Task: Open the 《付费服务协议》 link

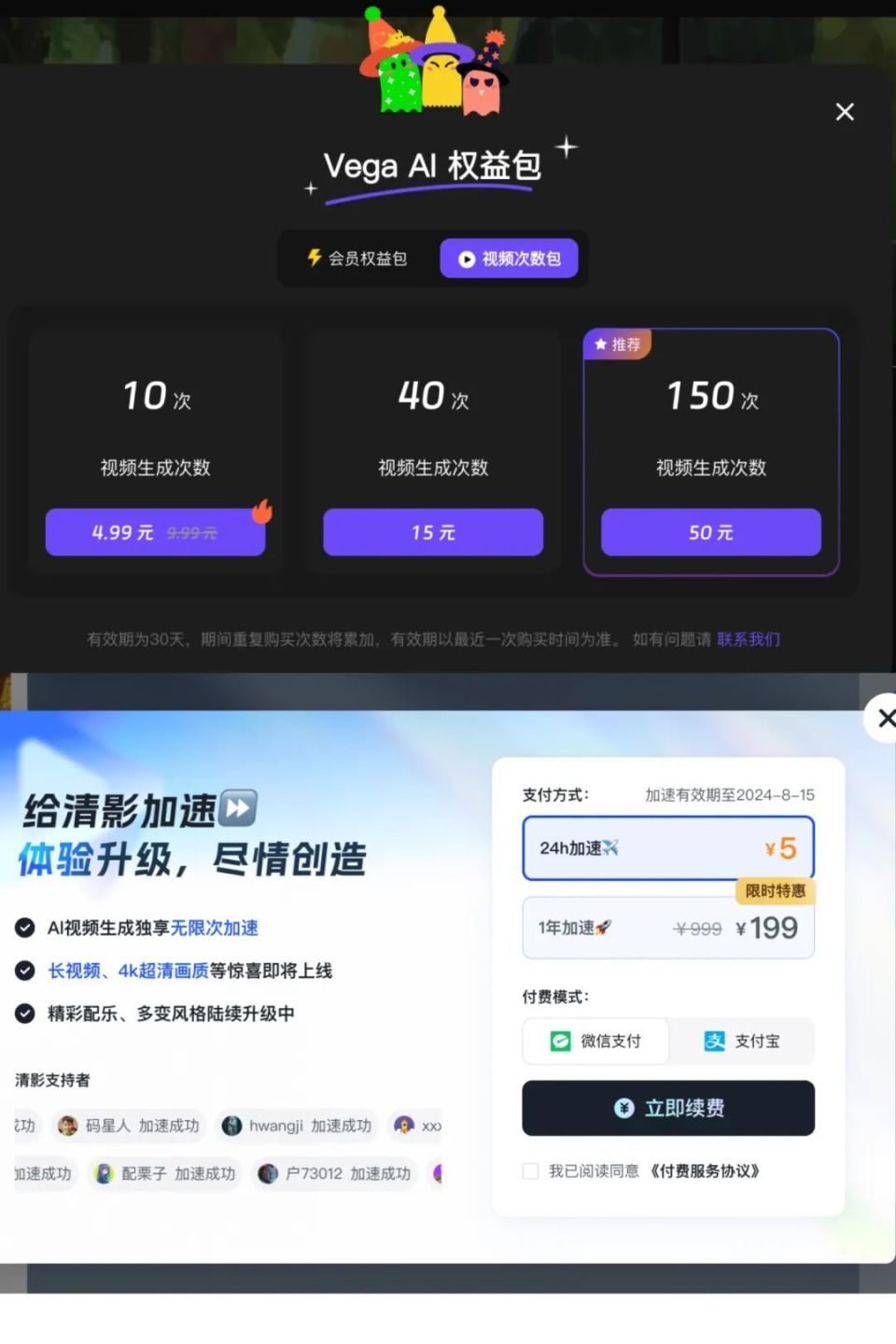Action: pyautogui.click(x=706, y=1170)
